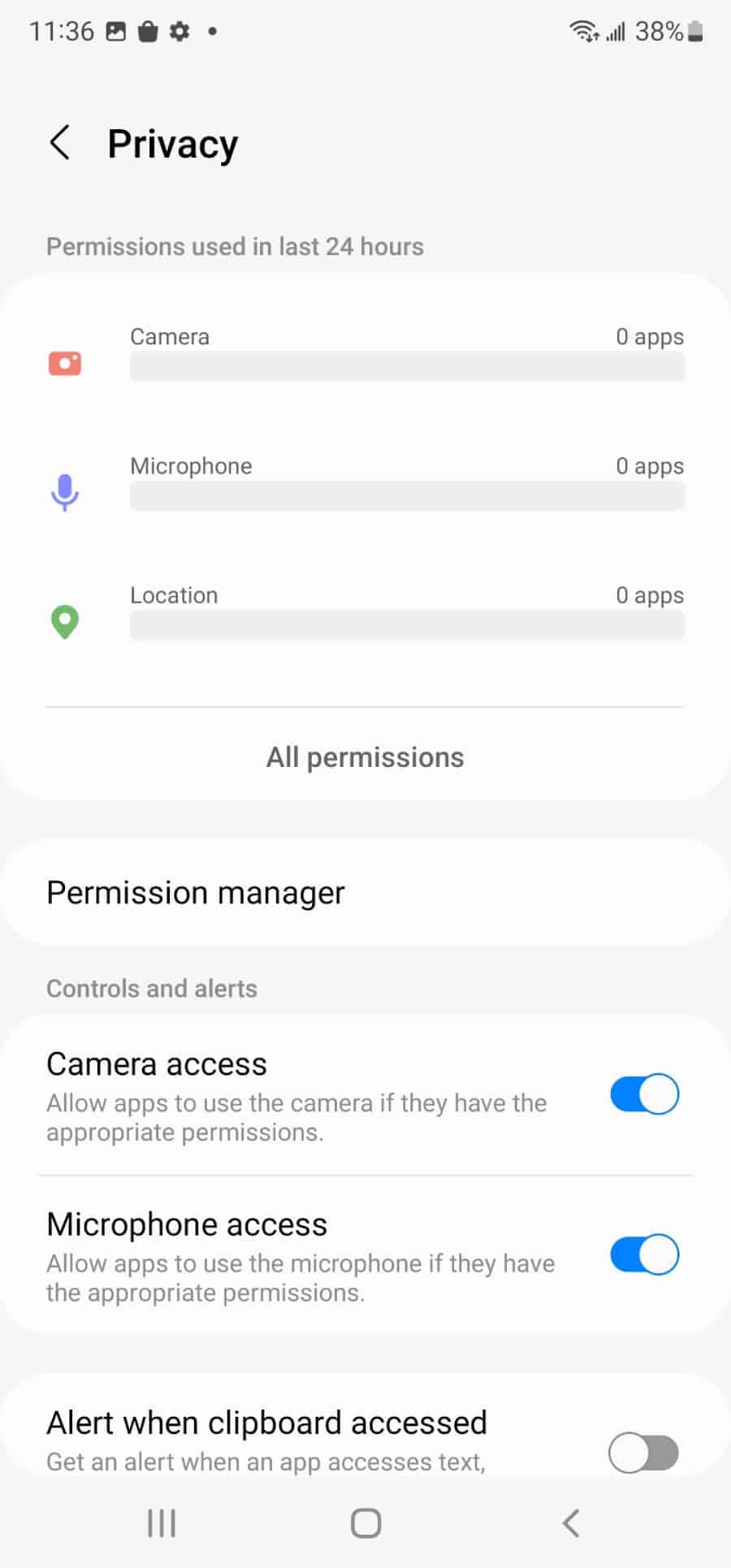This screenshot has height=1568, width=731.
Task: View All permissions
Action: [x=365, y=757]
